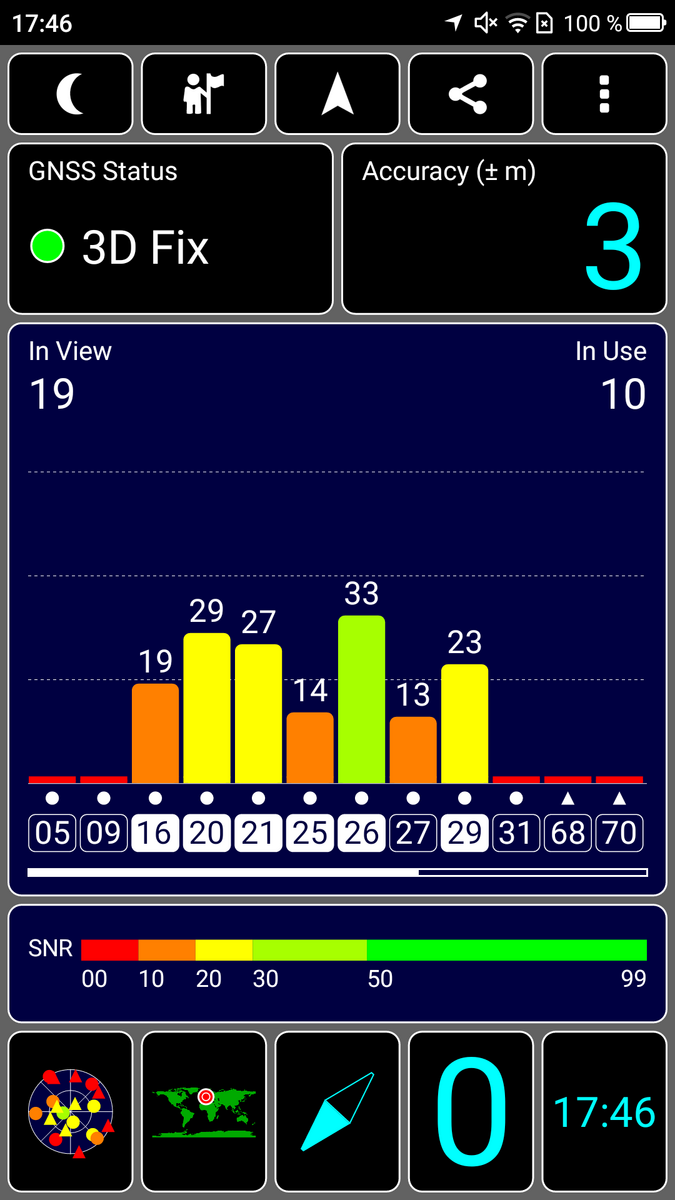Viewport: 675px width, 1200px height.
Task: Tap the GNSS Status 3D Fix panel
Action: click(x=171, y=229)
